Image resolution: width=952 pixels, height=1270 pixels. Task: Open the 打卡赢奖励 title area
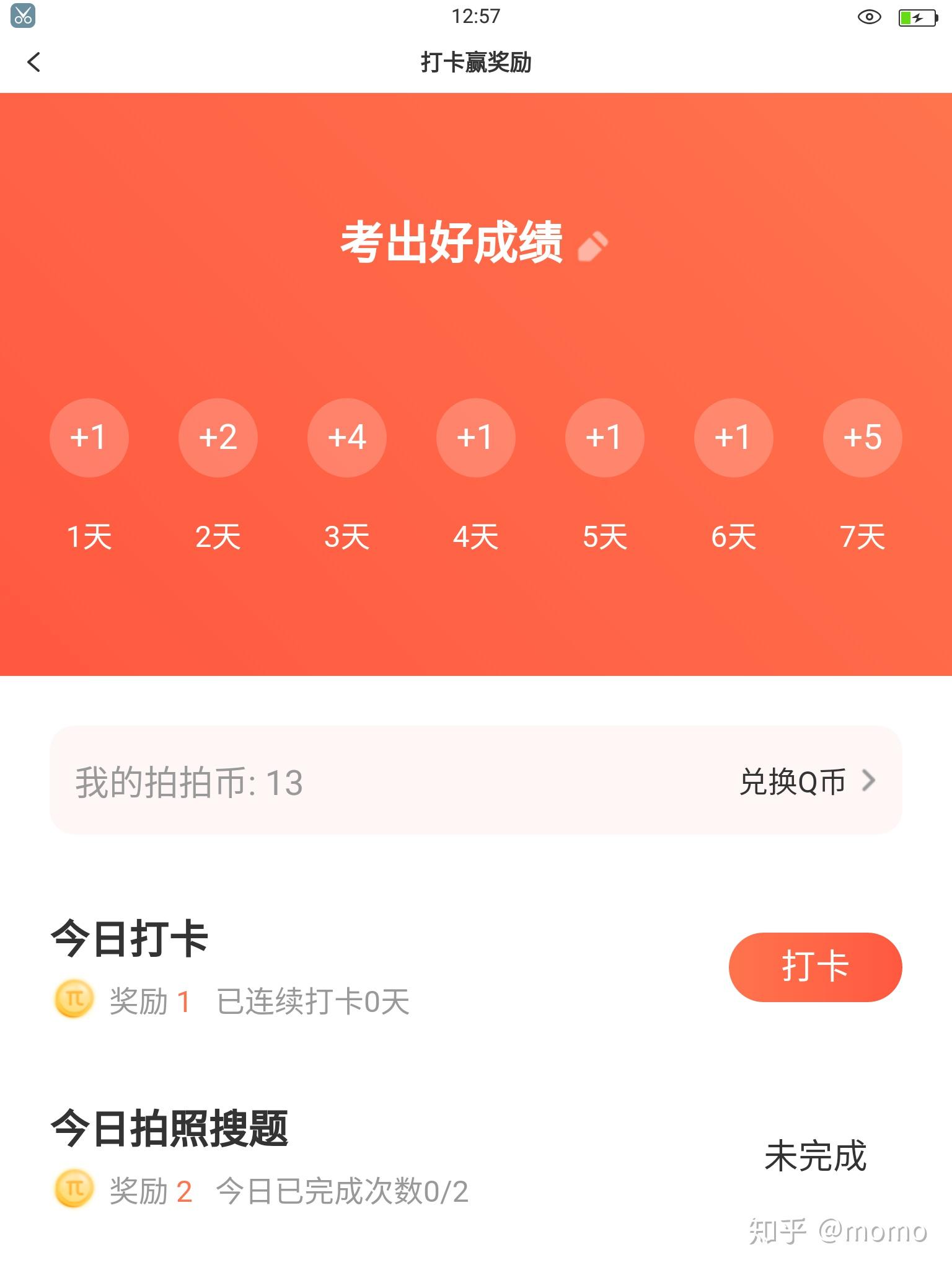[476, 62]
